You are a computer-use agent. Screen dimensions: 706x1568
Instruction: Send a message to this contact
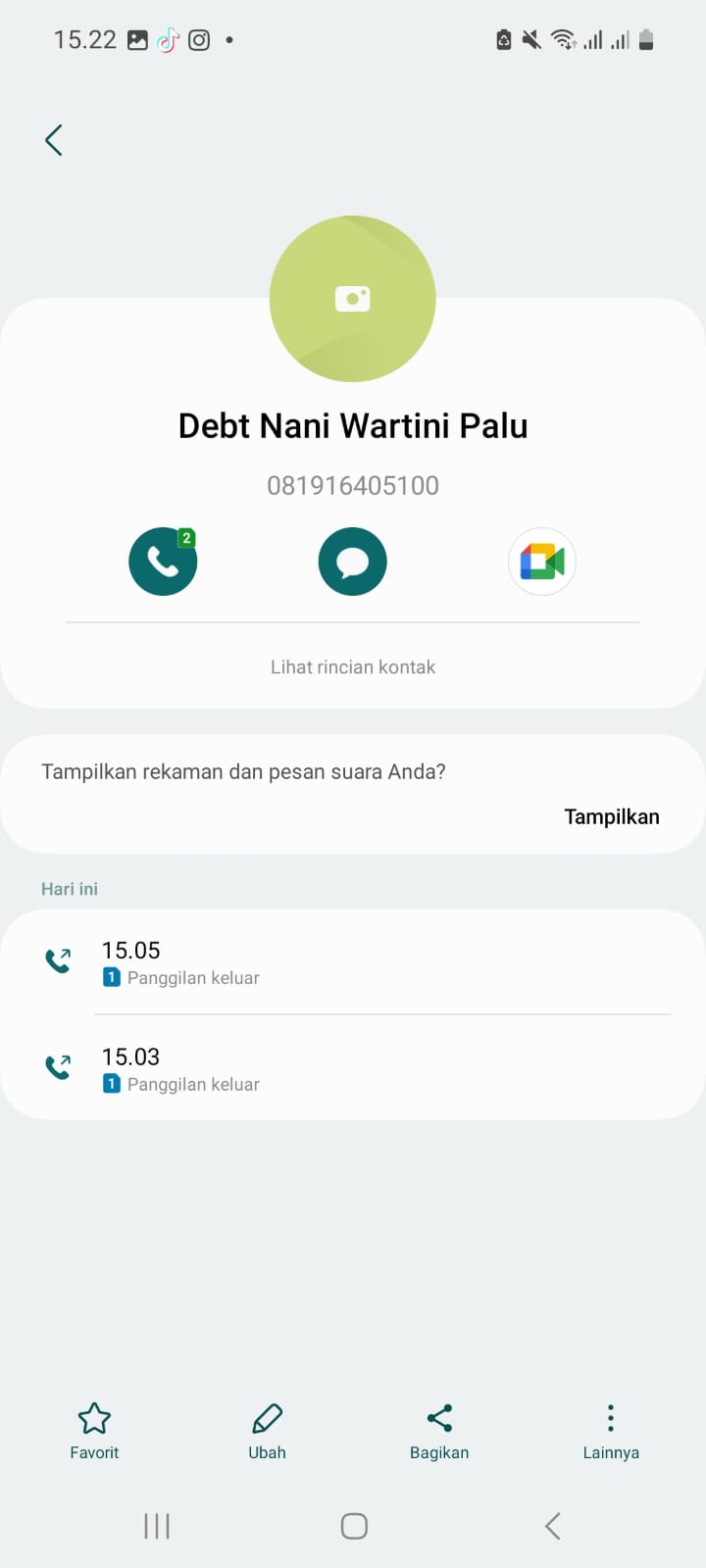point(353,562)
